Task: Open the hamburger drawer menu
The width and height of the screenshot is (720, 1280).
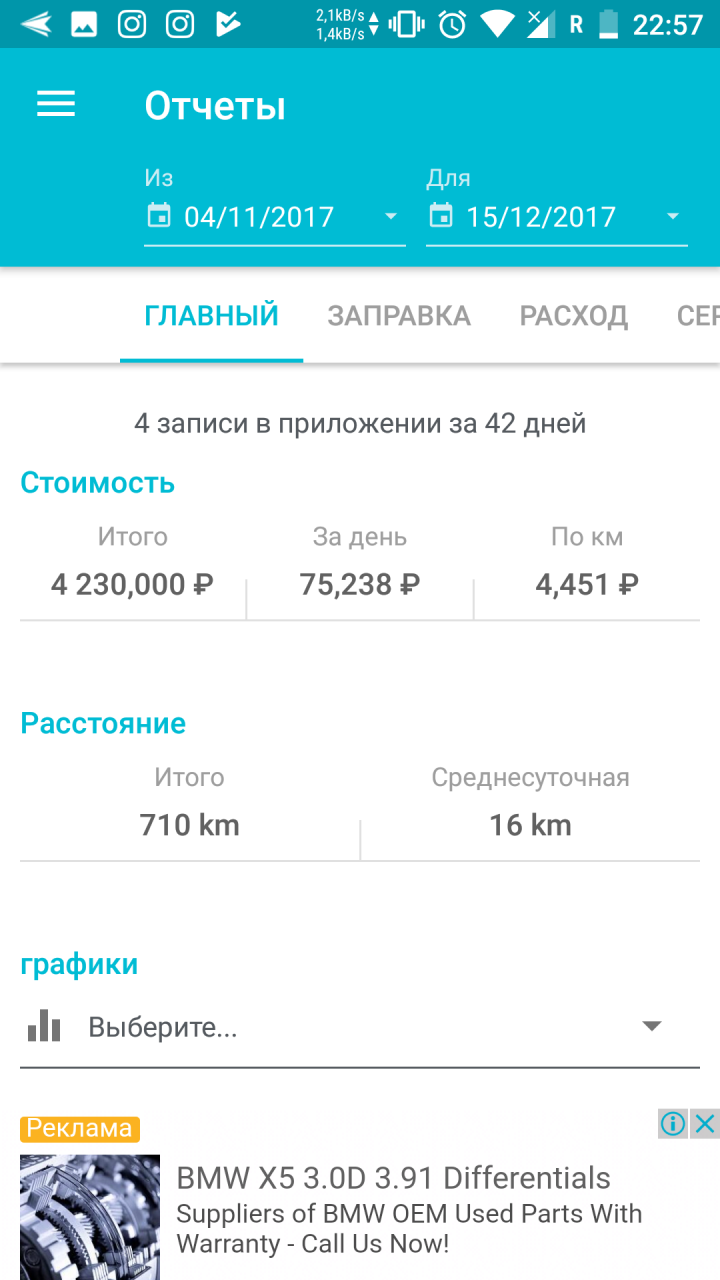Action: coord(56,104)
